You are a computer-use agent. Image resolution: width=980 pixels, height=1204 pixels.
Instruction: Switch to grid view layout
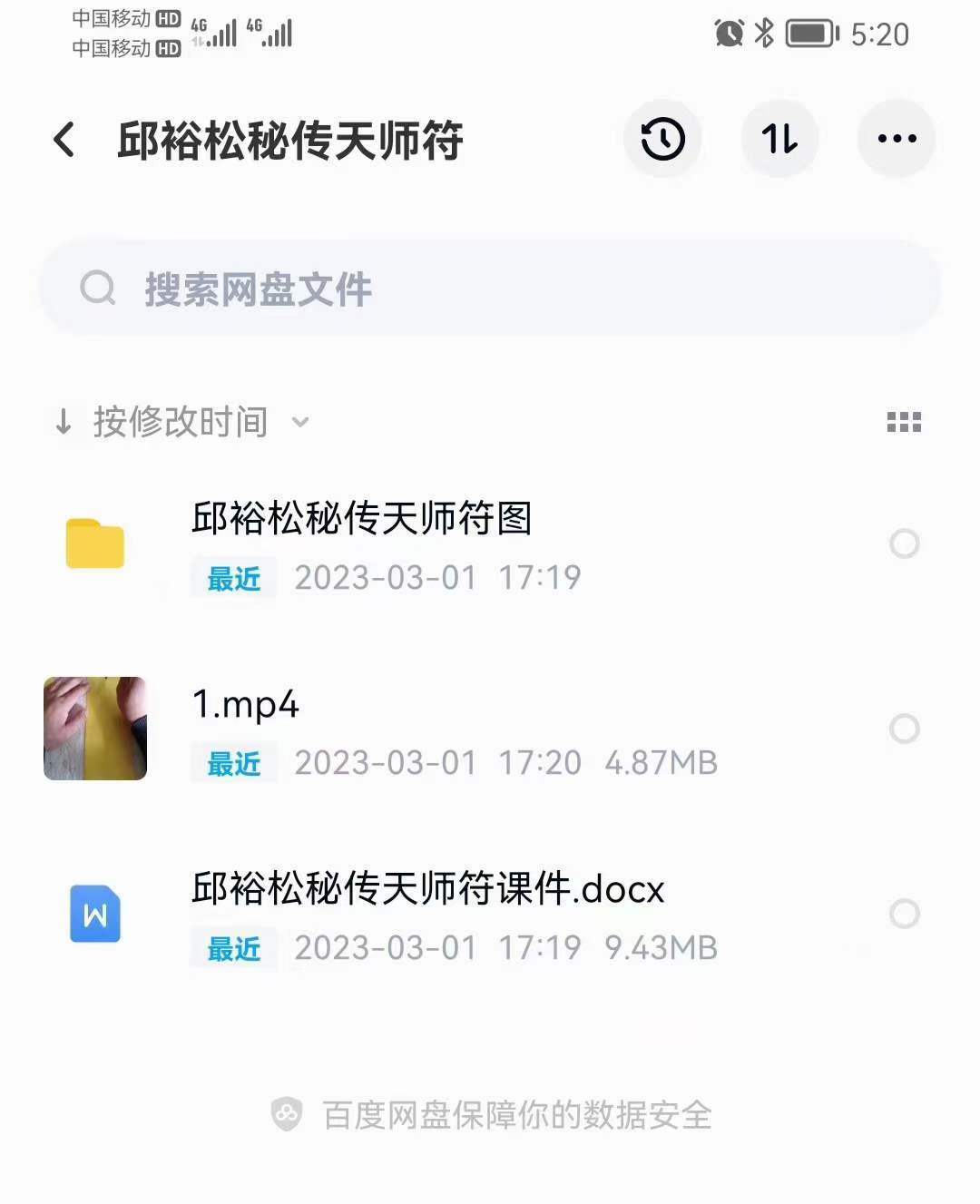(904, 421)
